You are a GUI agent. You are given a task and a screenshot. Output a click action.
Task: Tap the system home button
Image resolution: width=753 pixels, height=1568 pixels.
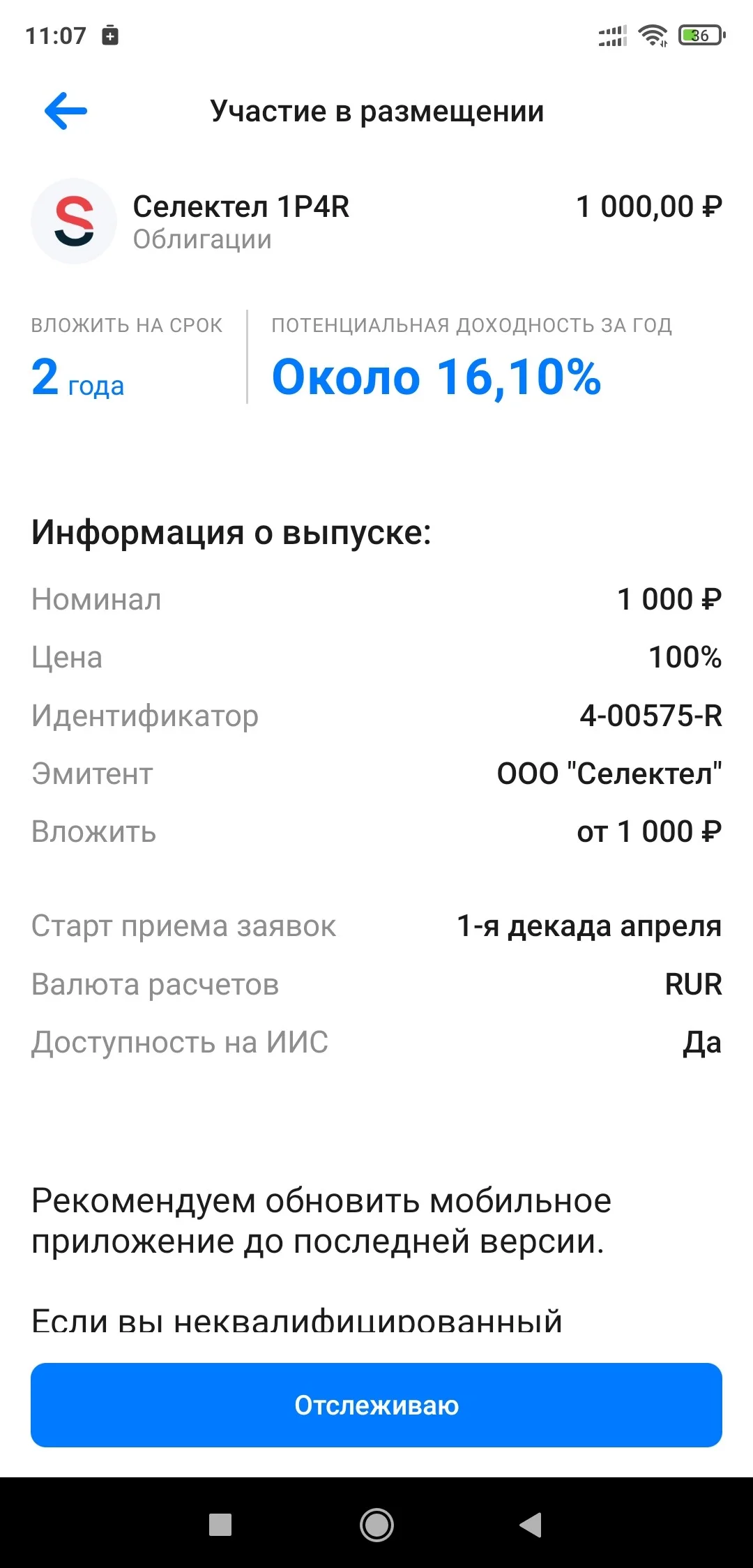pos(376,1525)
